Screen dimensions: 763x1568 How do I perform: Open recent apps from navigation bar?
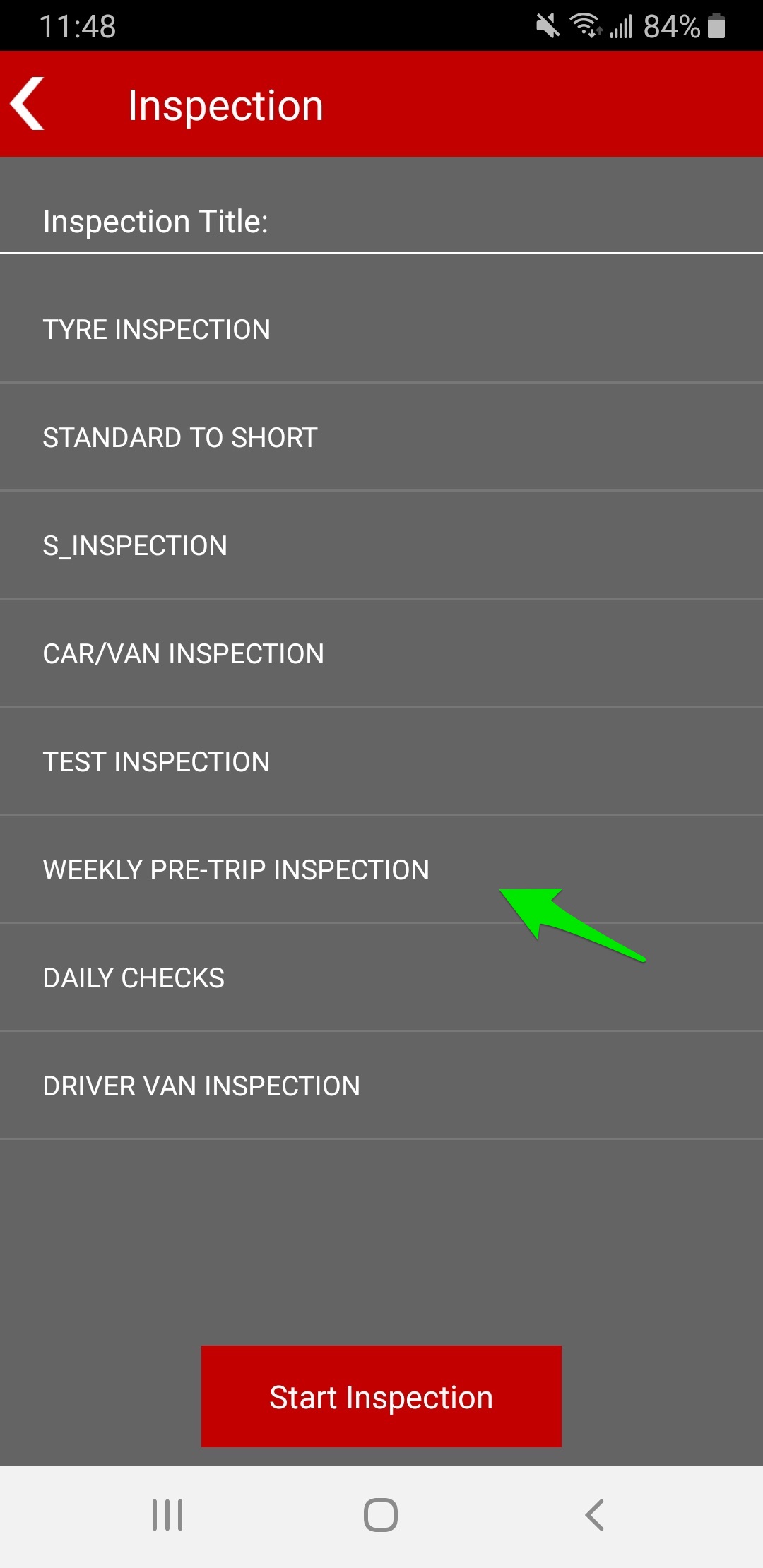pyautogui.click(x=167, y=1515)
